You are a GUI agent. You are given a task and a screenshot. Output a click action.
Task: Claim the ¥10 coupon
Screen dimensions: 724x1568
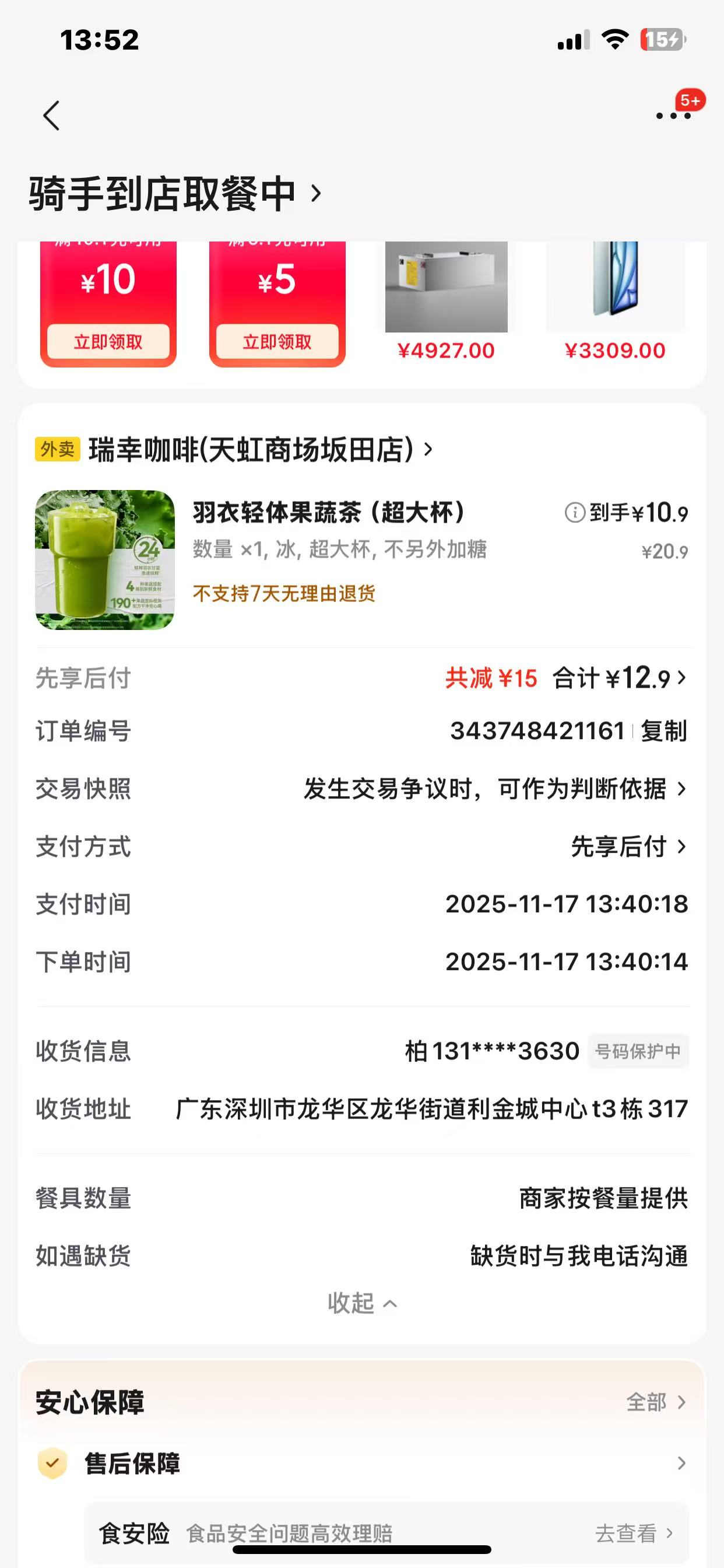tap(108, 341)
